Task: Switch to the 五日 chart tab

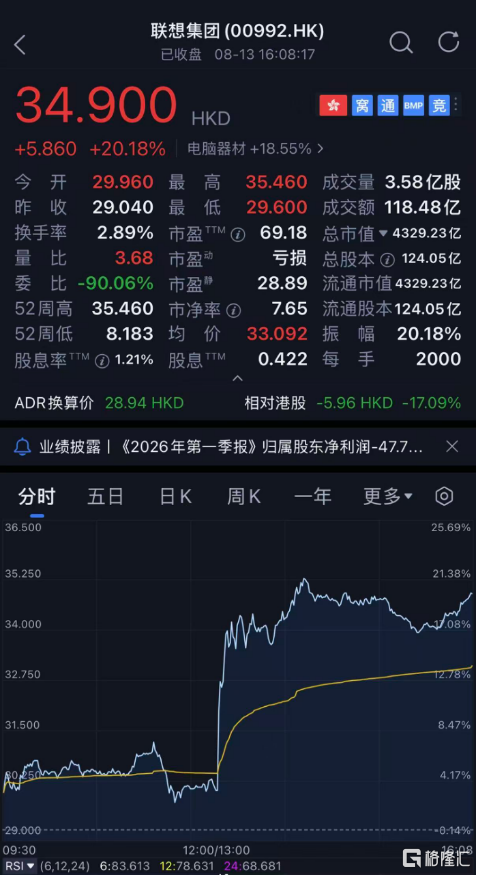Action: point(105,496)
